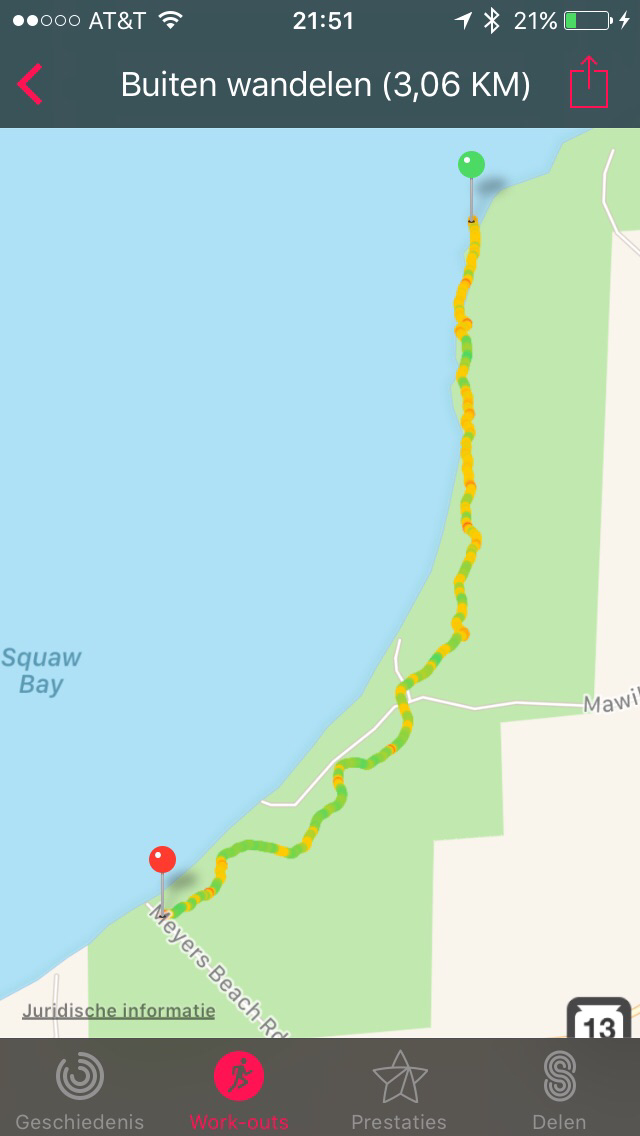Tap the red end pin
640x1136 pixels.
162,860
